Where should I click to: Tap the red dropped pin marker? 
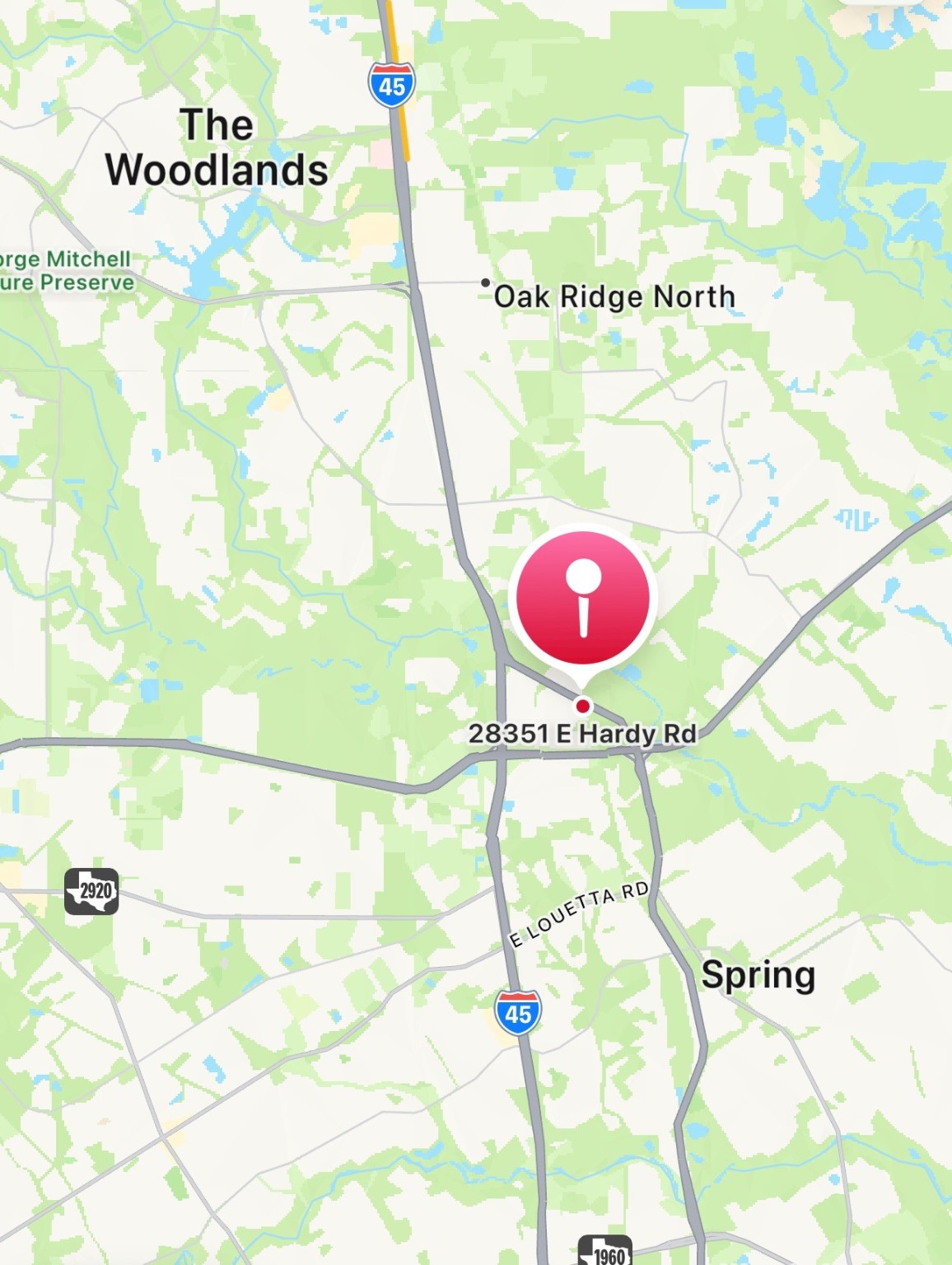[x=583, y=598]
